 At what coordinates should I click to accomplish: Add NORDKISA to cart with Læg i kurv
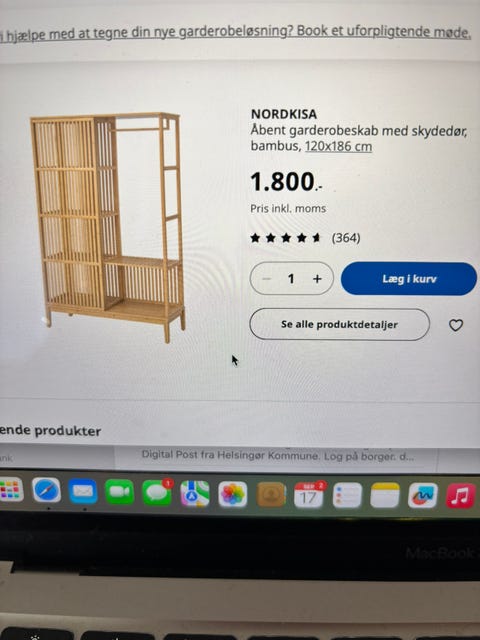(409, 279)
